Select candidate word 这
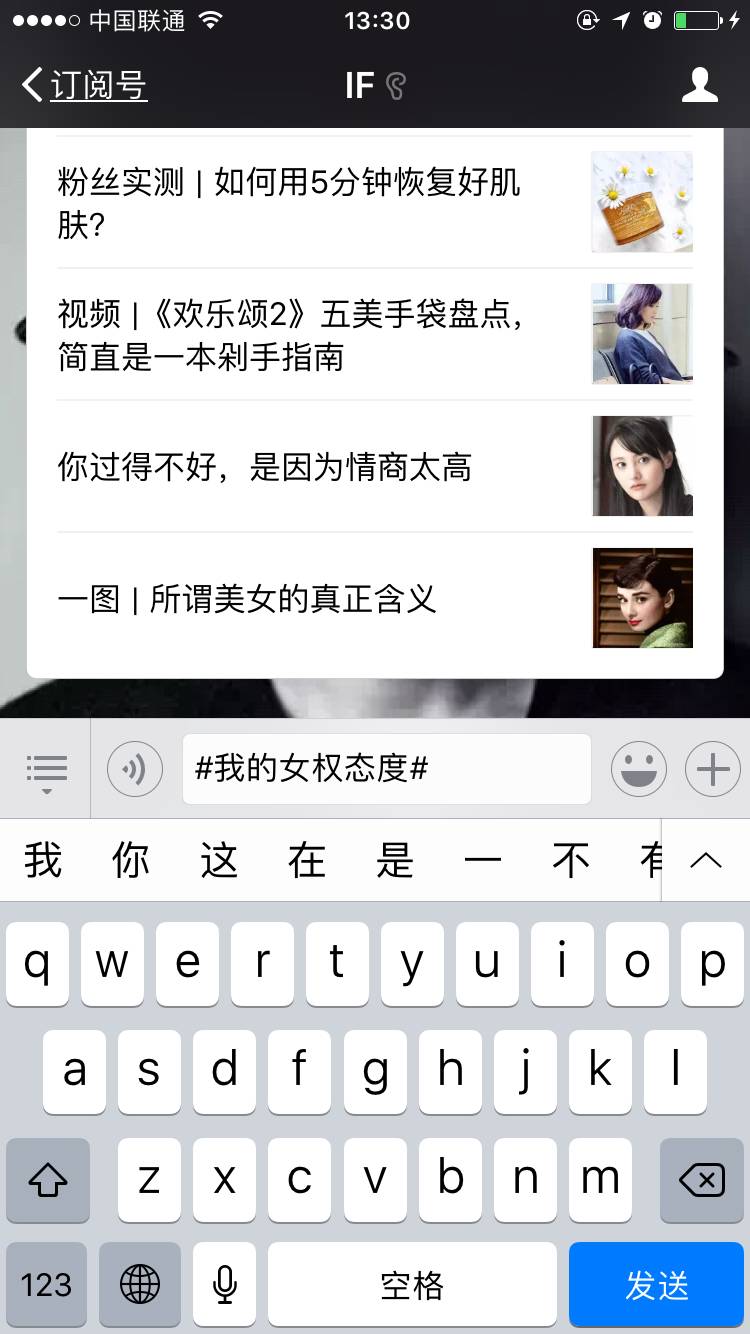 pos(219,860)
